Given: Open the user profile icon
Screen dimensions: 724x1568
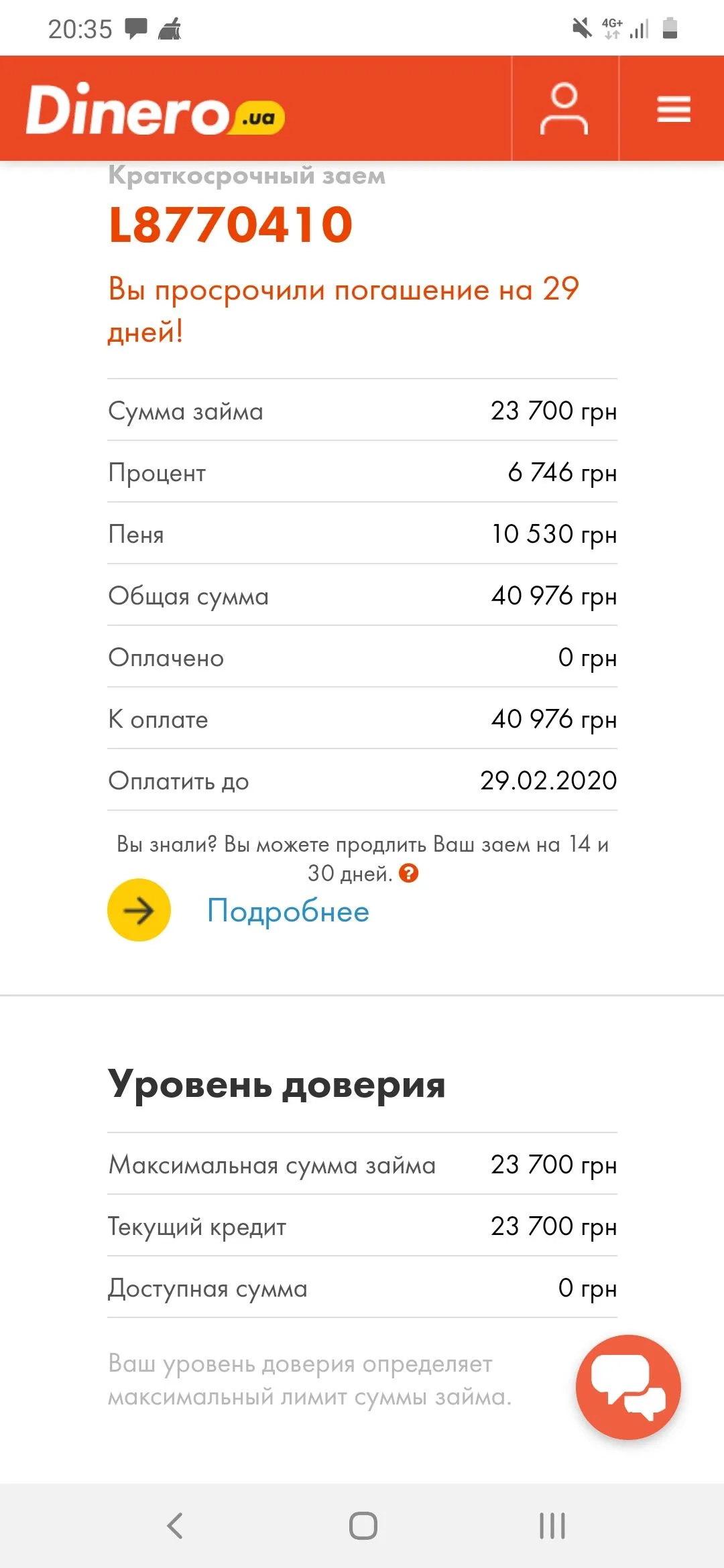Looking at the screenshot, I should click(564, 109).
